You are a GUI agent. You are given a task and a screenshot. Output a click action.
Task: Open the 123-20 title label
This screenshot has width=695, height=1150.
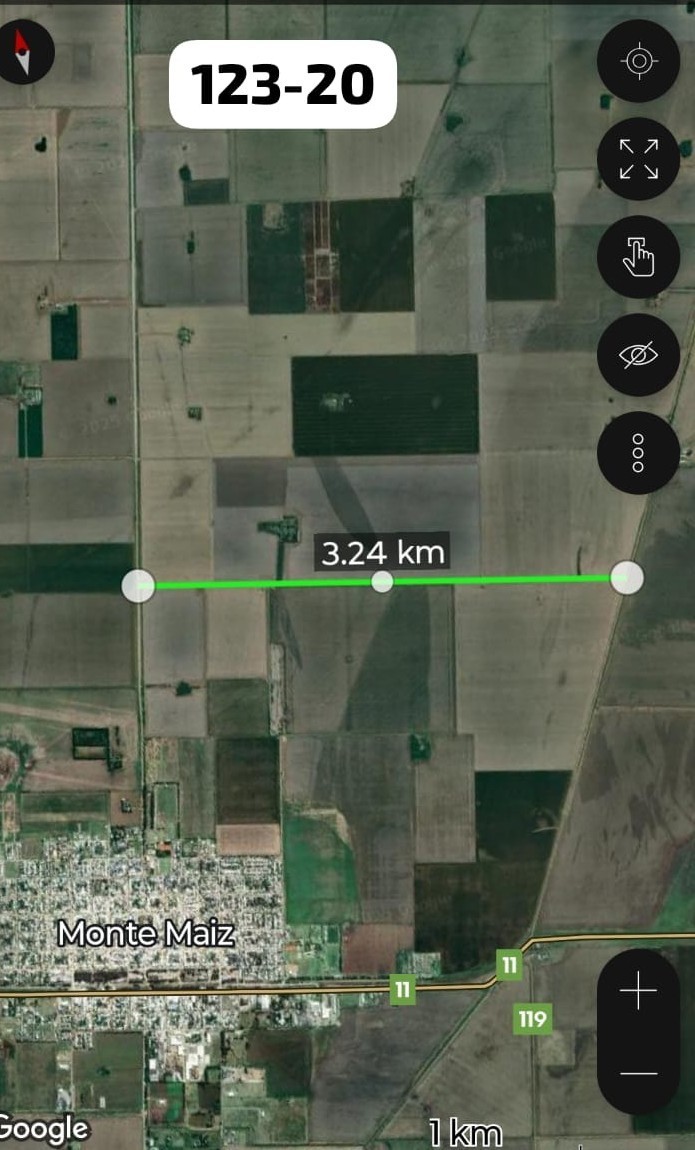pos(283,84)
